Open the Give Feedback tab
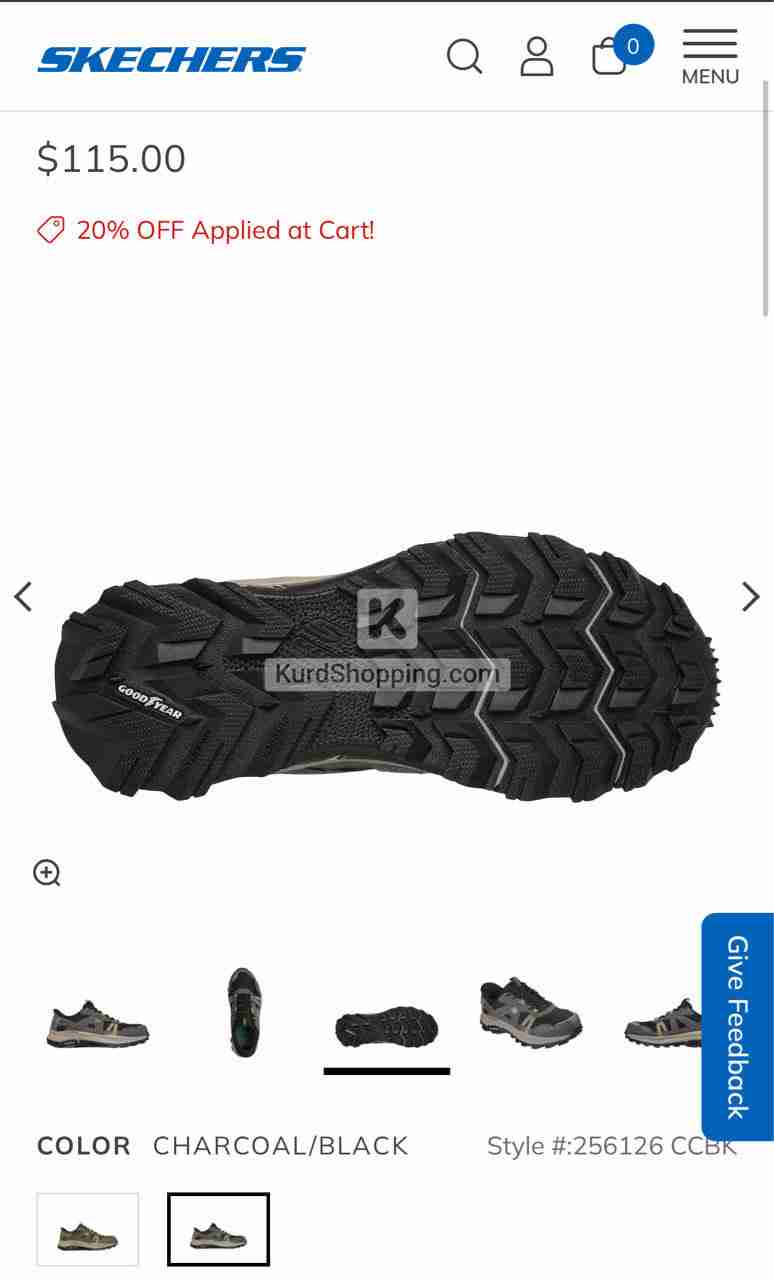Screen dimensions: 774x1280 point(737,1027)
